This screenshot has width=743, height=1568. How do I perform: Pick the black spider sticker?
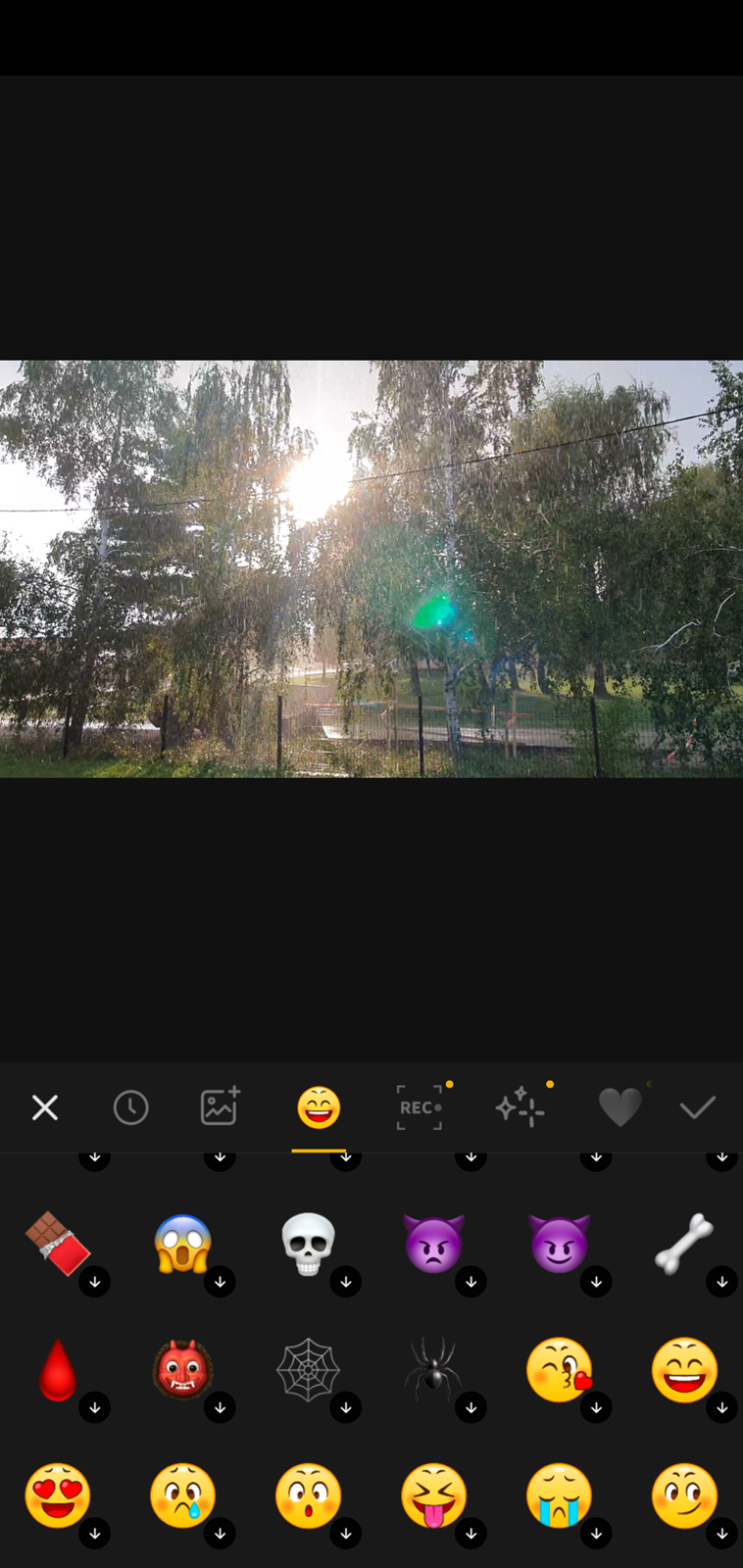432,1367
